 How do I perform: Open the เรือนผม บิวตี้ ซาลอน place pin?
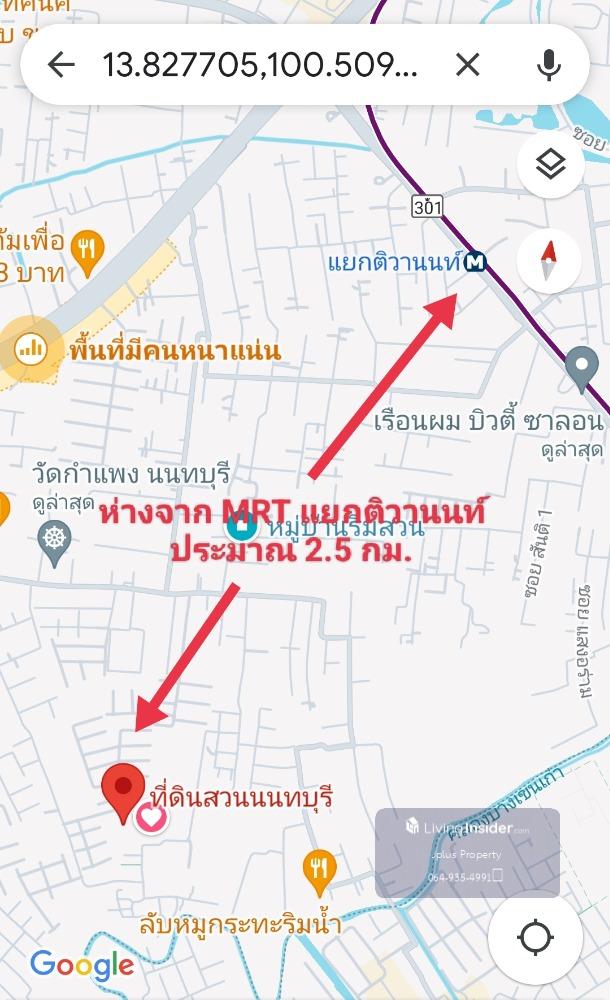(x=581, y=368)
